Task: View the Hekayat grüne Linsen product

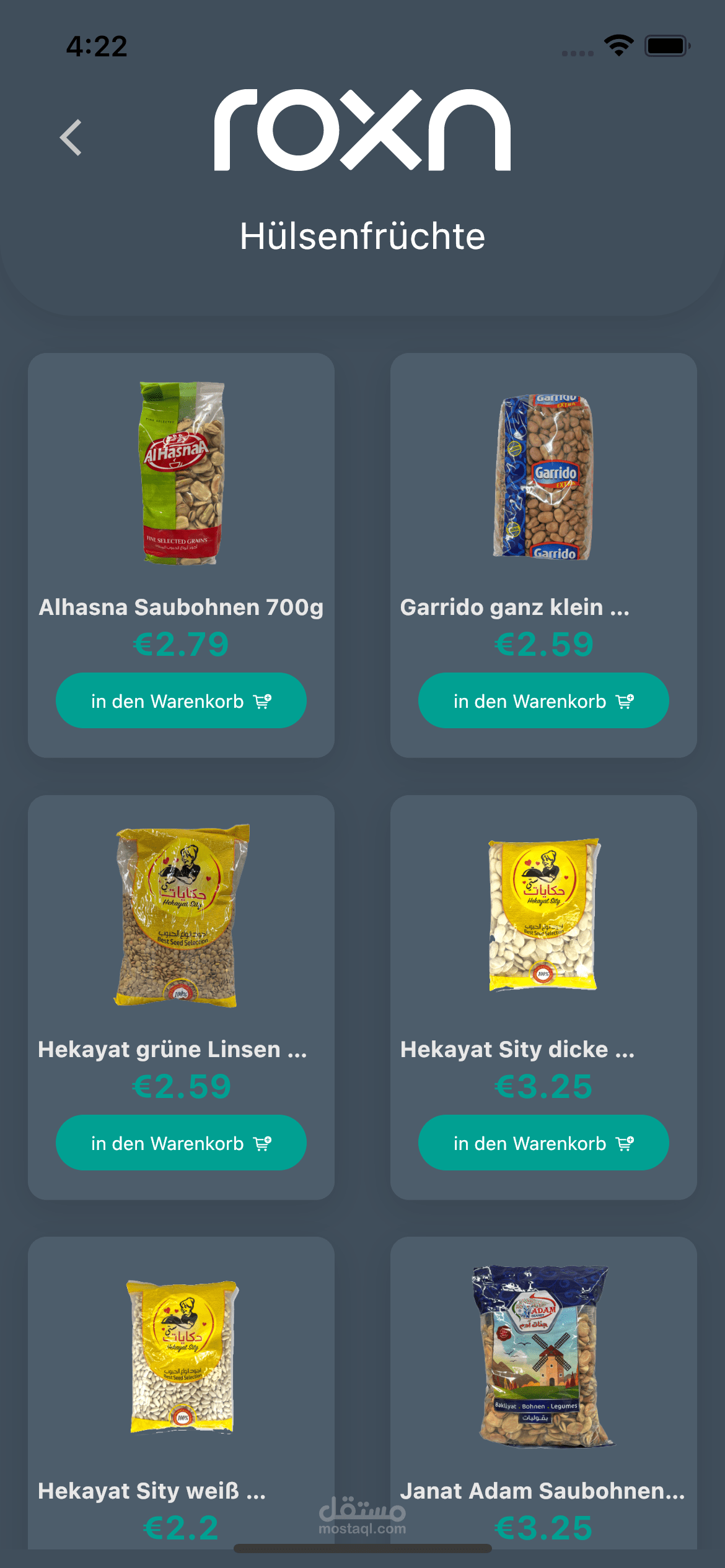Action: pyautogui.click(x=181, y=916)
